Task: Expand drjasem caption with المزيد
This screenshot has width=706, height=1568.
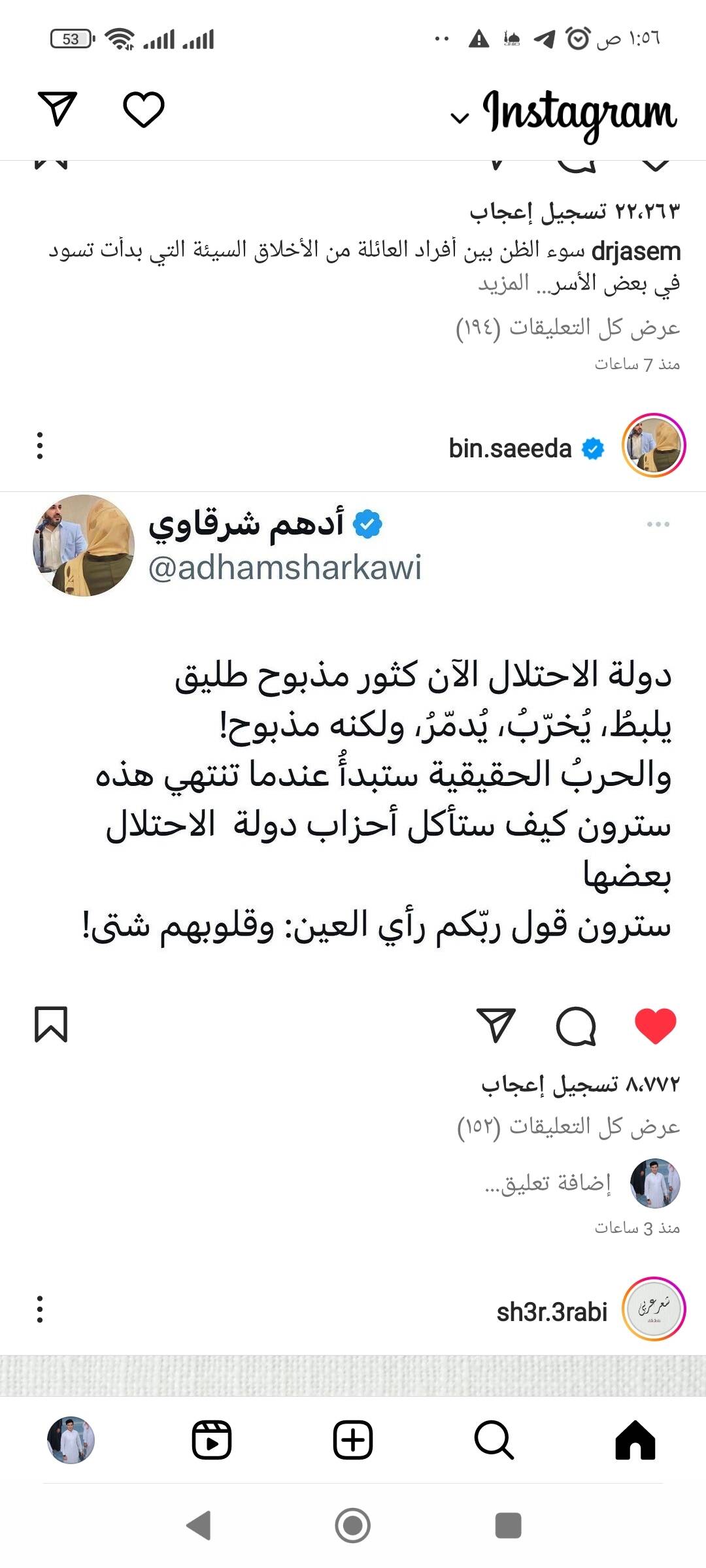Action: pos(503,284)
